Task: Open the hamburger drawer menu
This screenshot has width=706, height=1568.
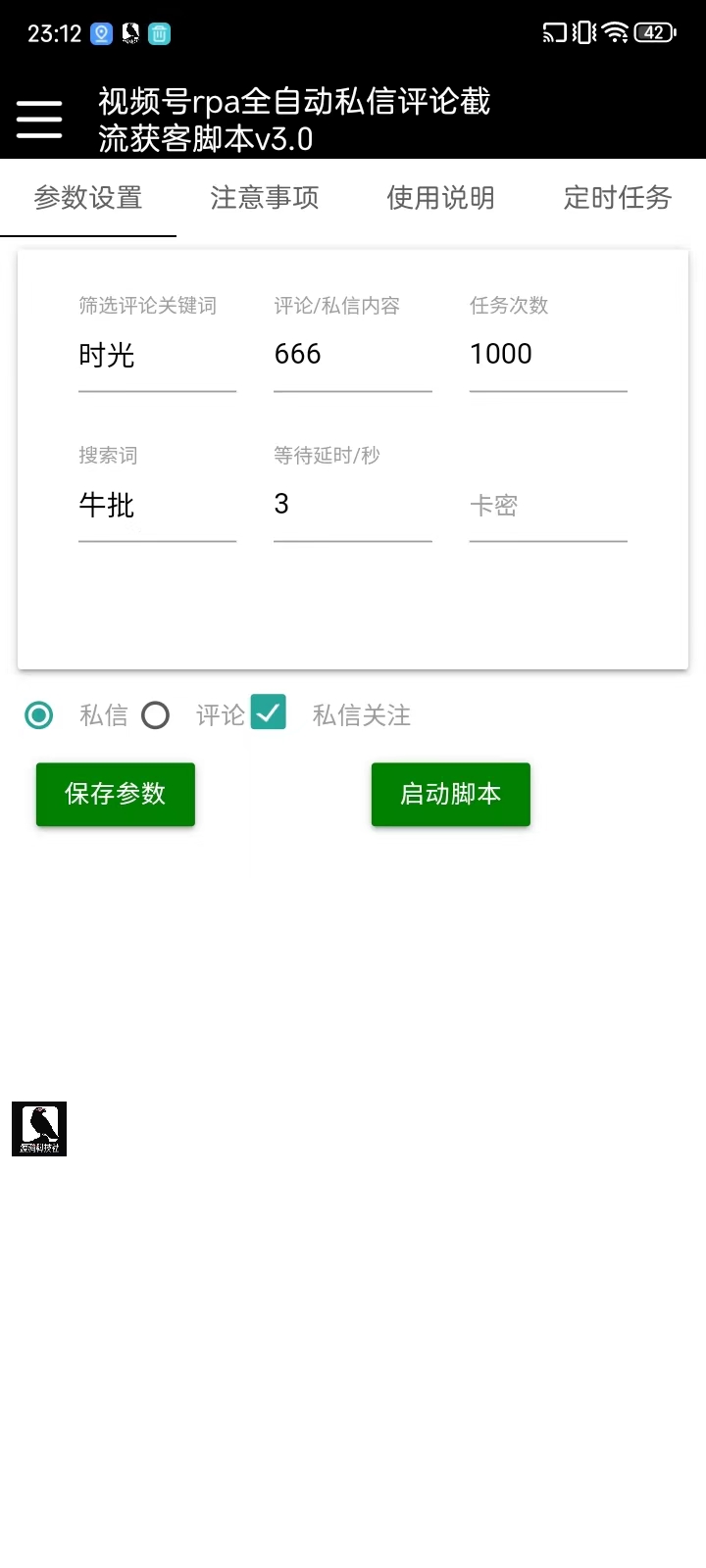Action: coord(39,120)
